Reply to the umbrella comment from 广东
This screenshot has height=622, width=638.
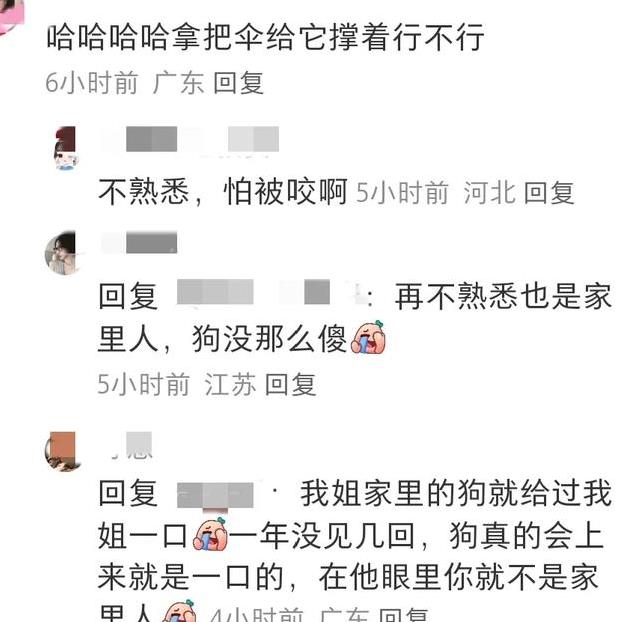239,84
